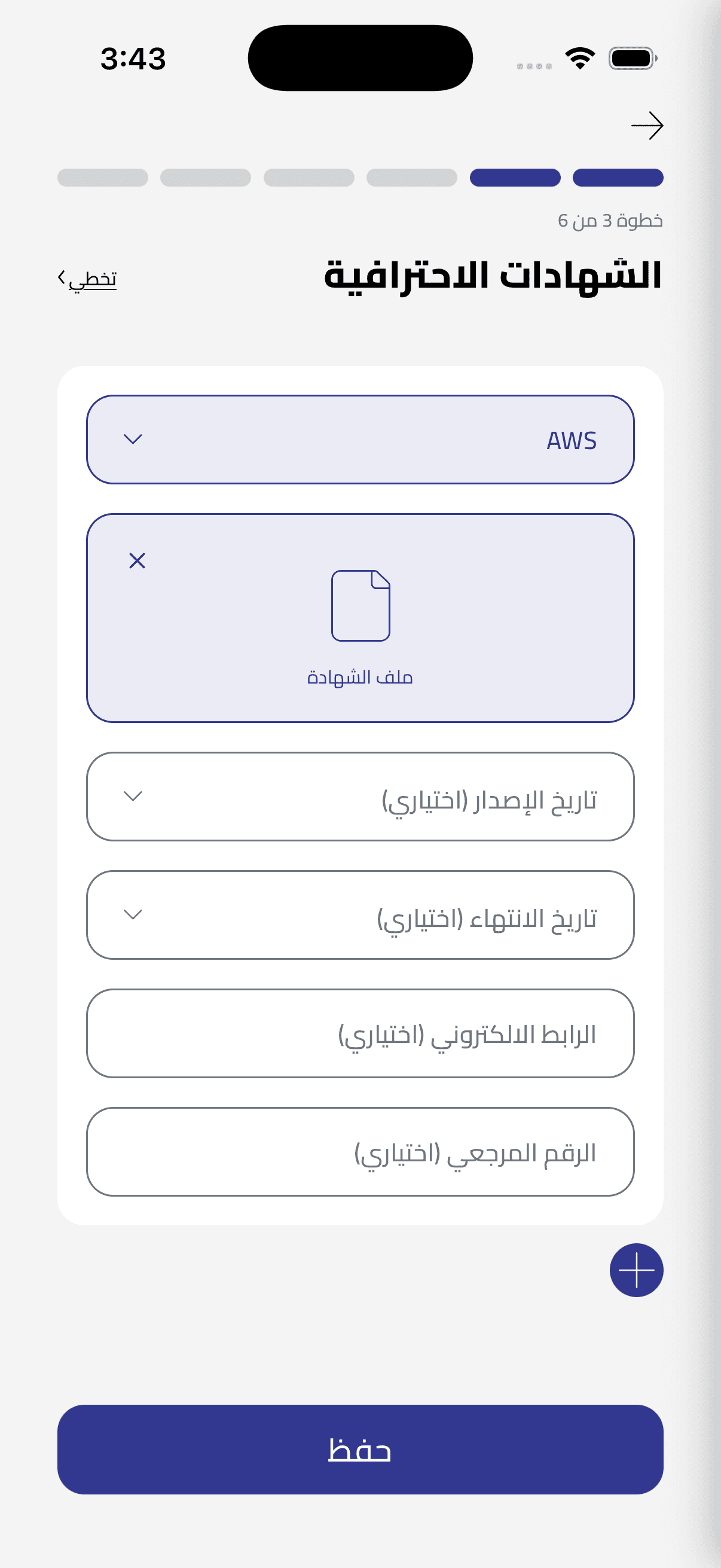
Task: Remove the uploaded certificate file via X
Action: (x=137, y=560)
